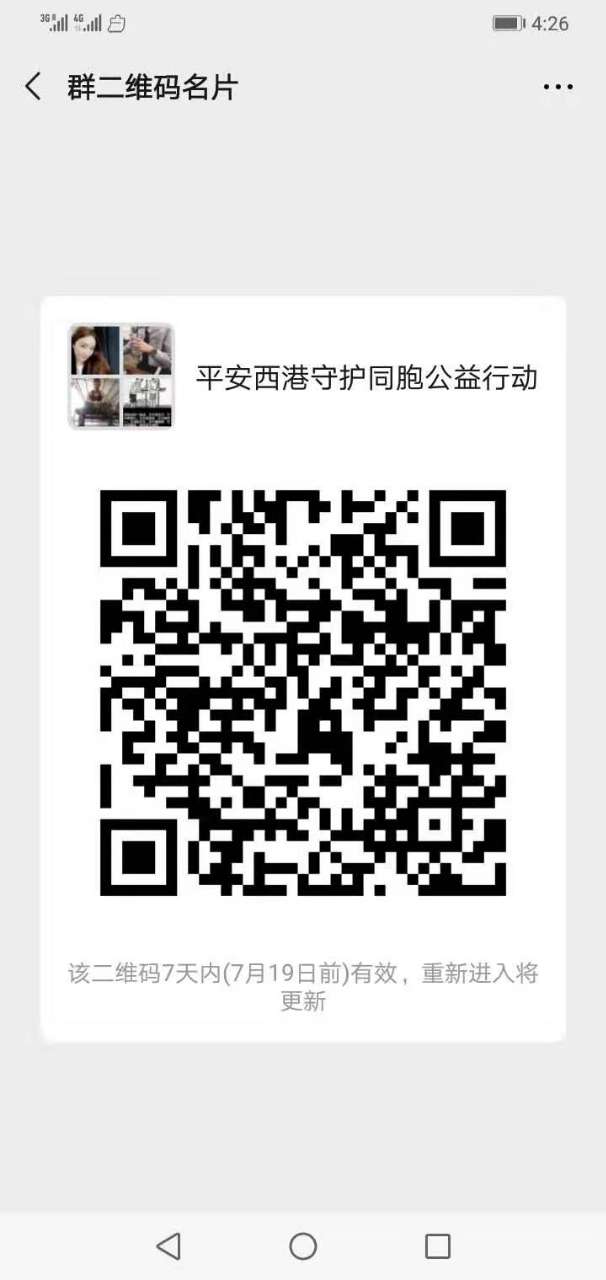Open the recent apps view
Screen dimensions: 606x1280
437,1245
